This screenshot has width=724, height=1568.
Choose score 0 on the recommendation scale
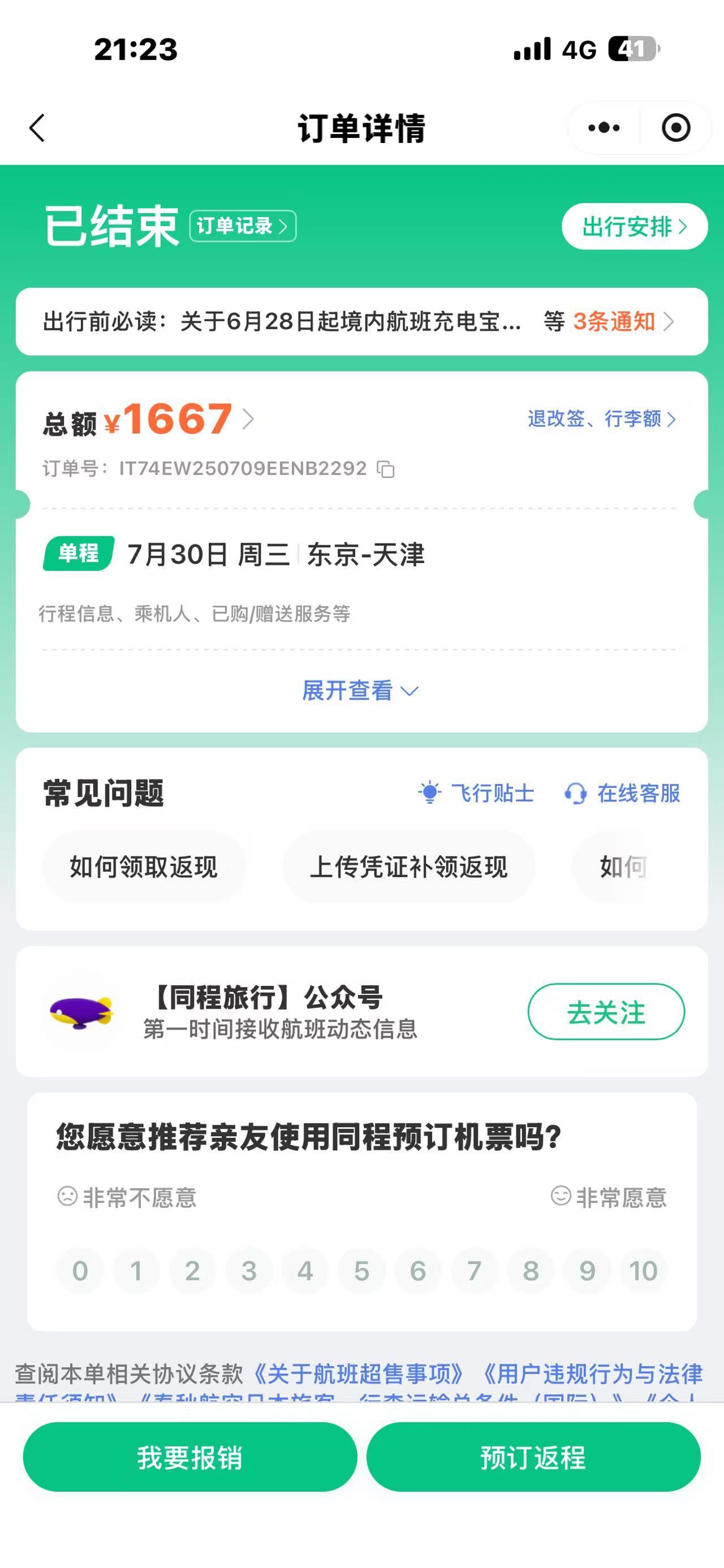(80, 1271)
